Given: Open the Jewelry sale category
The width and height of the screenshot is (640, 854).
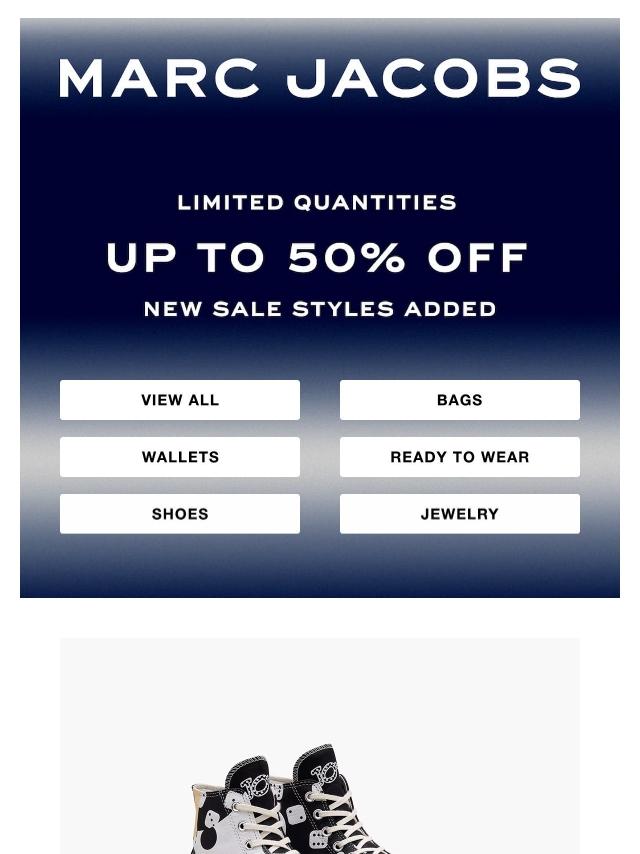Looking at the screenshot, I should (459, 514).
